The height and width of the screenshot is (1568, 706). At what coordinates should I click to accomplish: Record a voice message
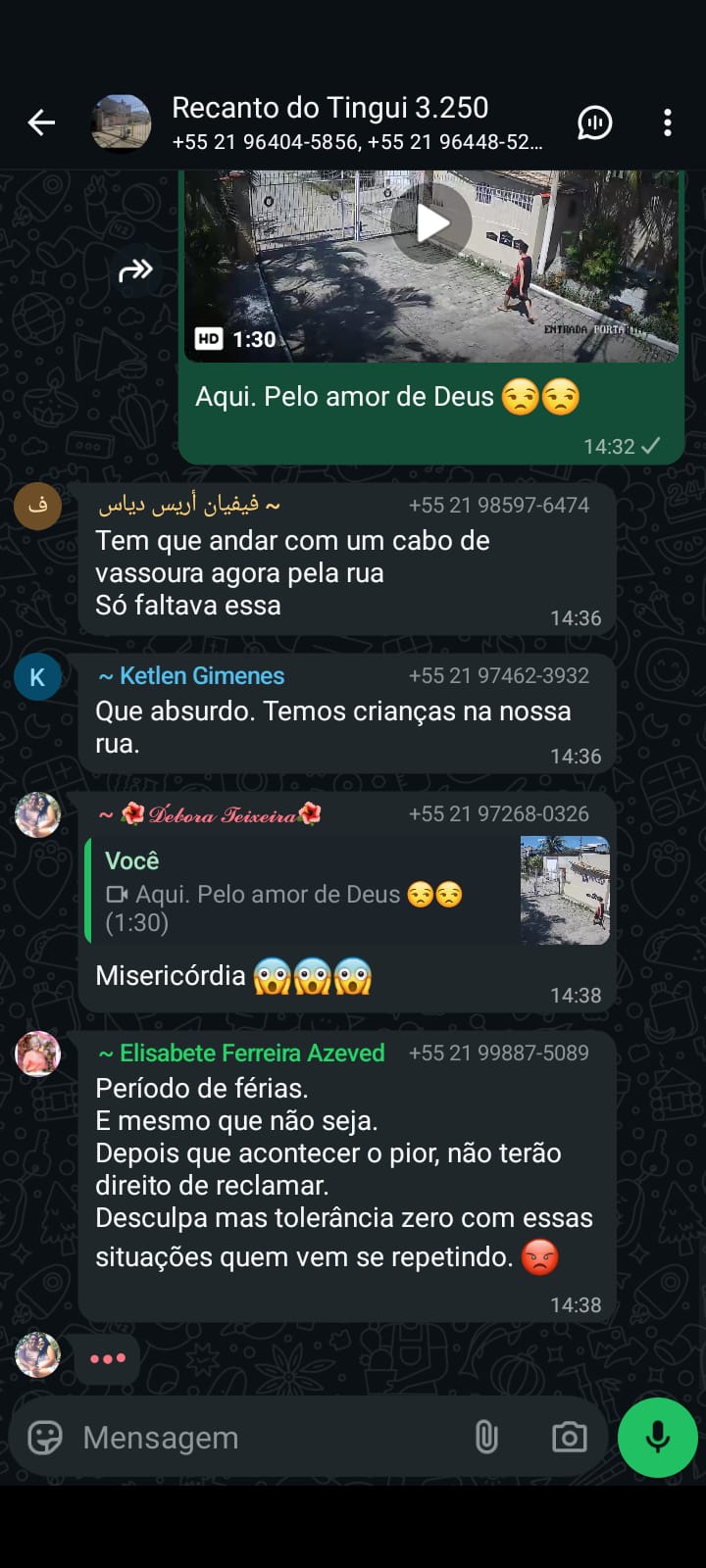point(657,1438)
